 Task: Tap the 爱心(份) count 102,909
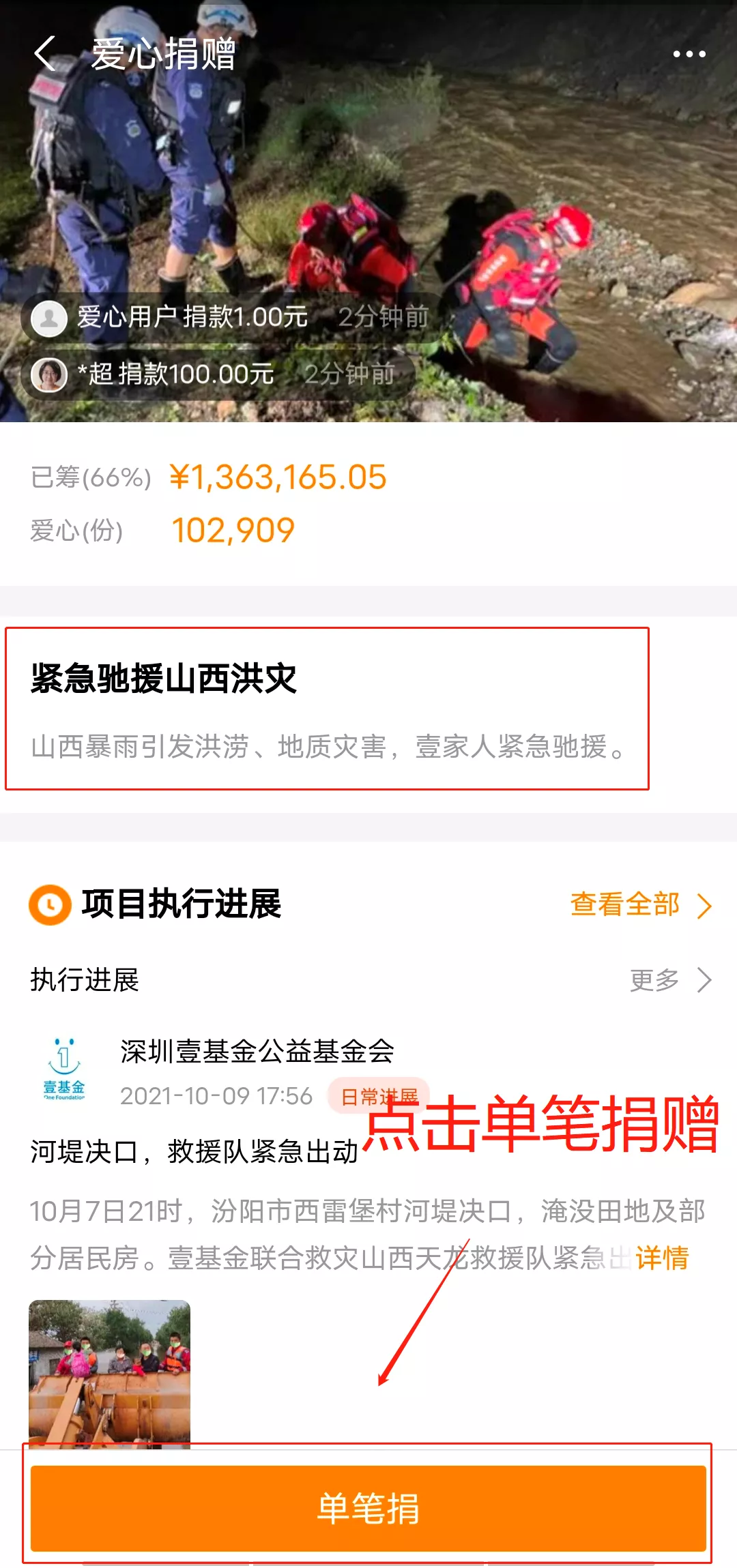(232, 529)
